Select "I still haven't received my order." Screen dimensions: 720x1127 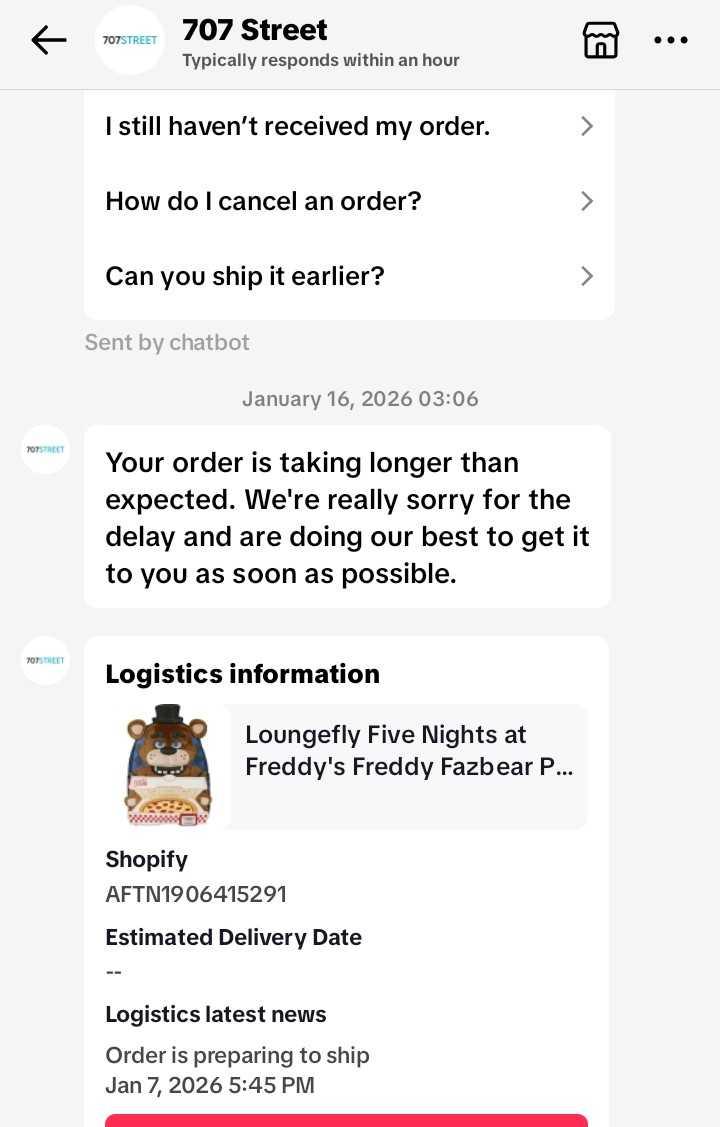tap(348, 126)
